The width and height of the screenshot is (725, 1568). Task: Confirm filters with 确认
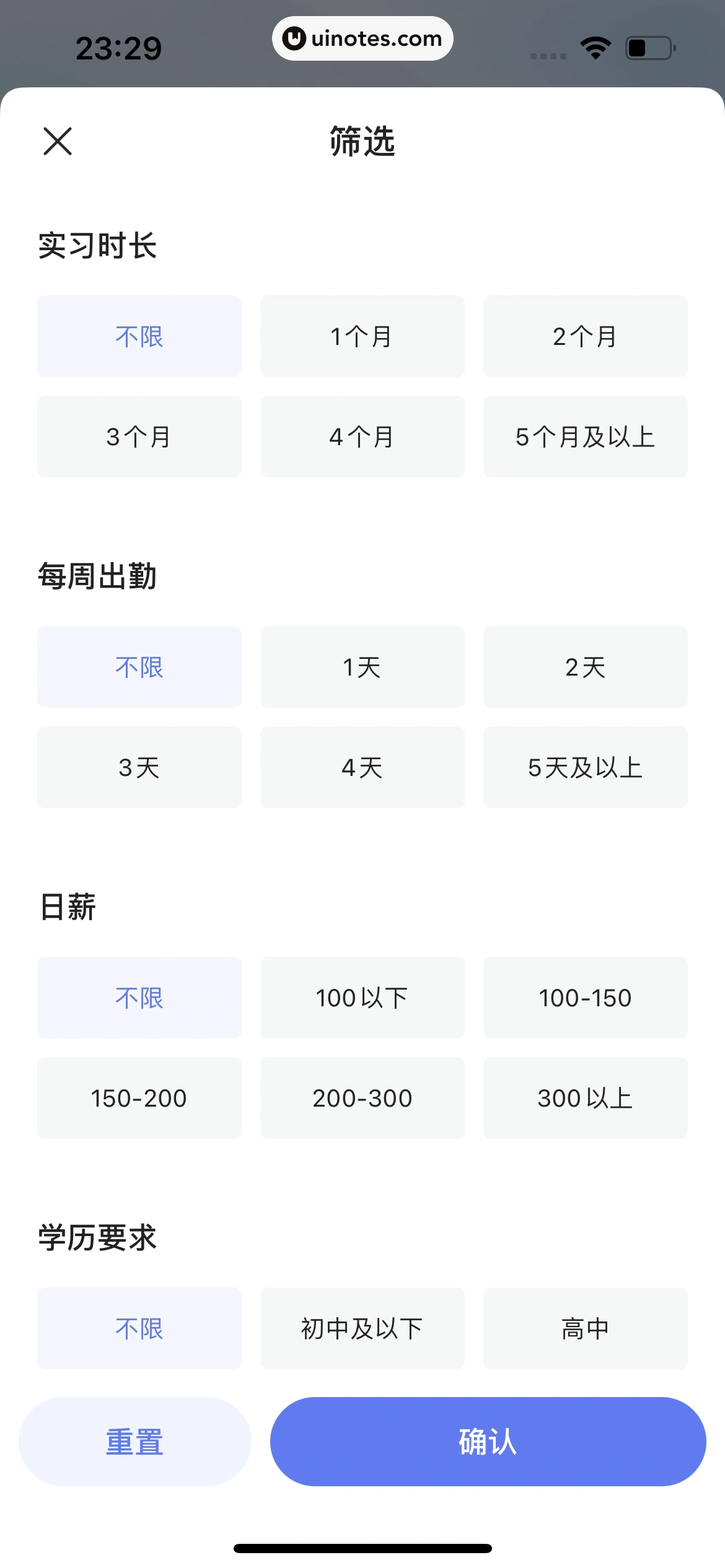click(488, 1441)
